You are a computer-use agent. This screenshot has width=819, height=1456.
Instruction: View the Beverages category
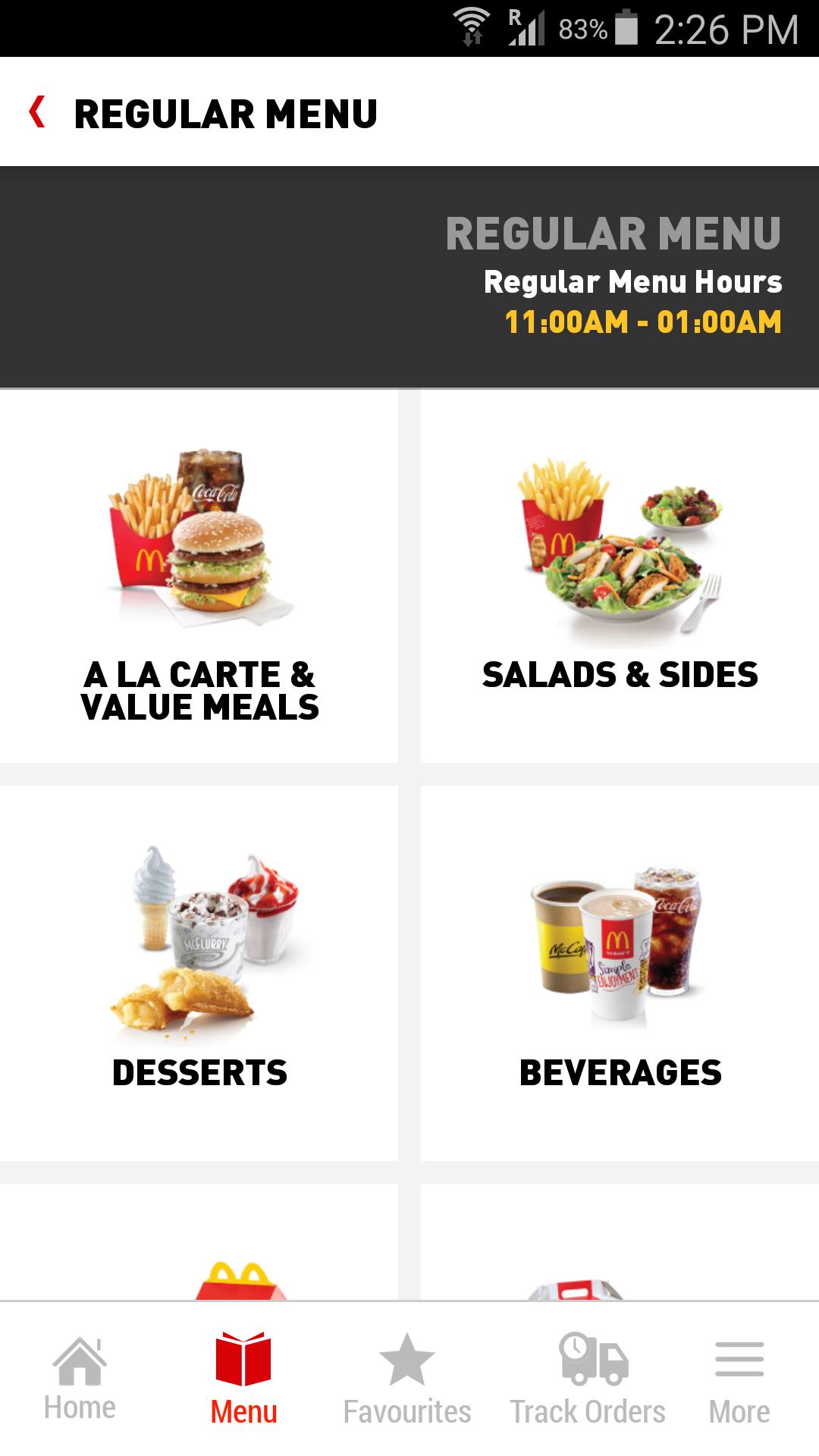[x=620, y=972]
